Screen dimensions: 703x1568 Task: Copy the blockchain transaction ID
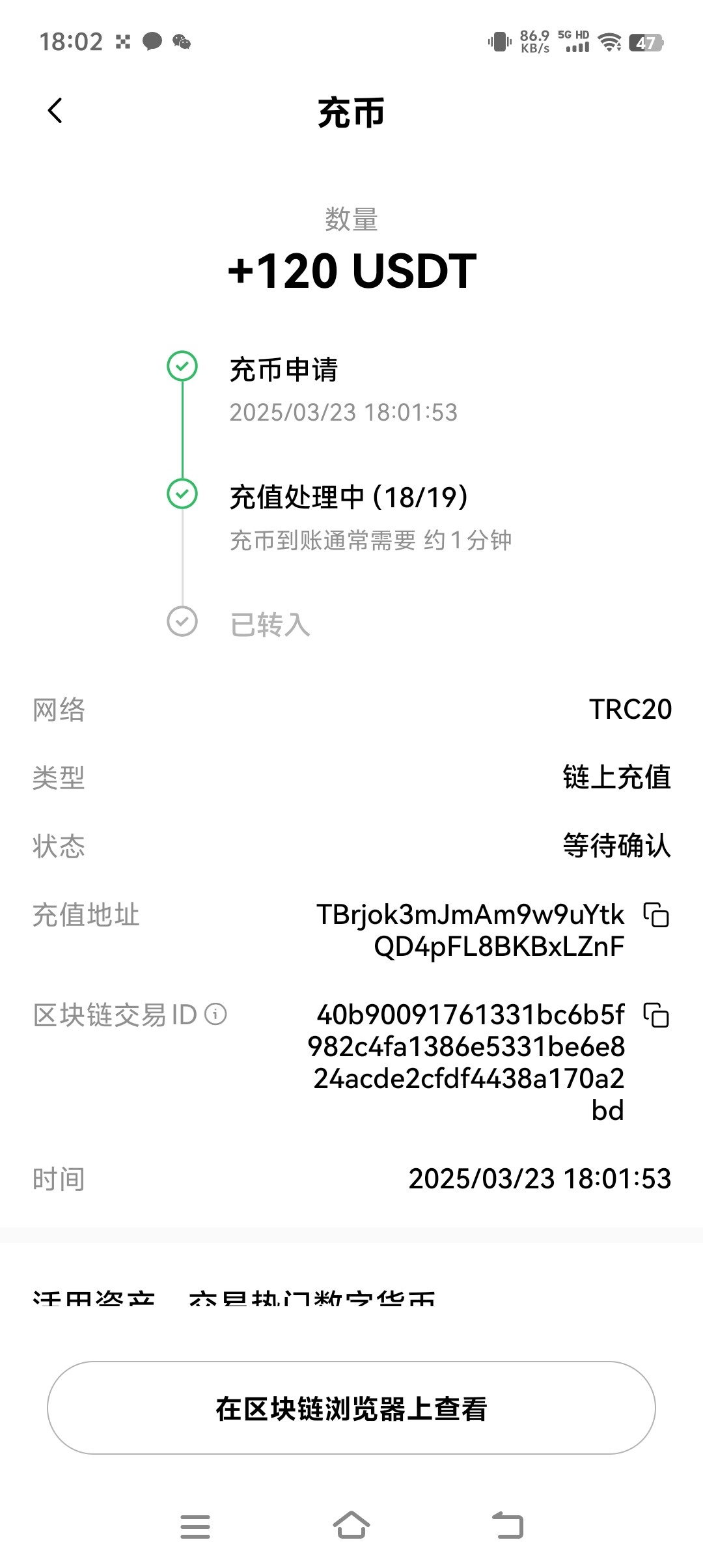656,1015
